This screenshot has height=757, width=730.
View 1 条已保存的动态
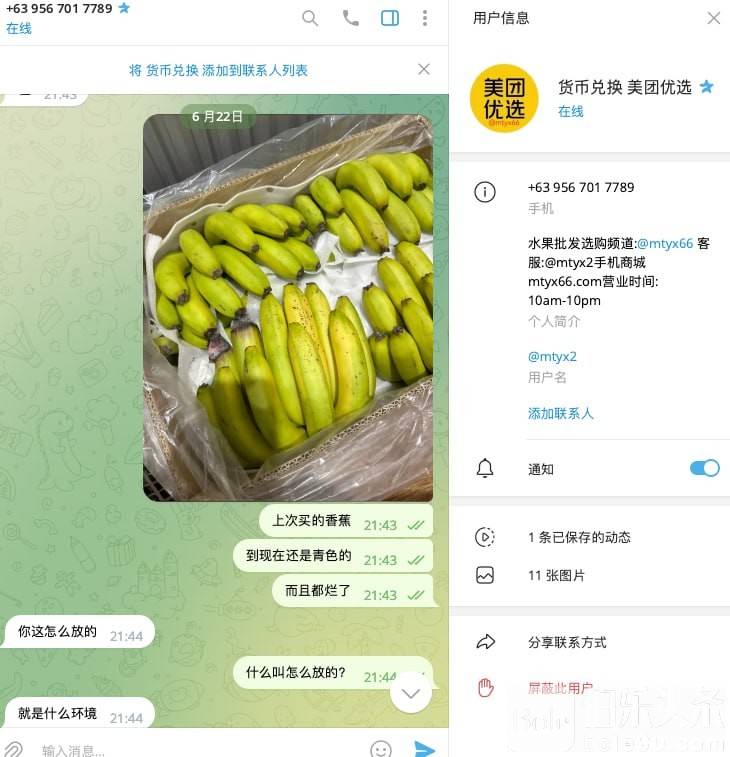579,537
